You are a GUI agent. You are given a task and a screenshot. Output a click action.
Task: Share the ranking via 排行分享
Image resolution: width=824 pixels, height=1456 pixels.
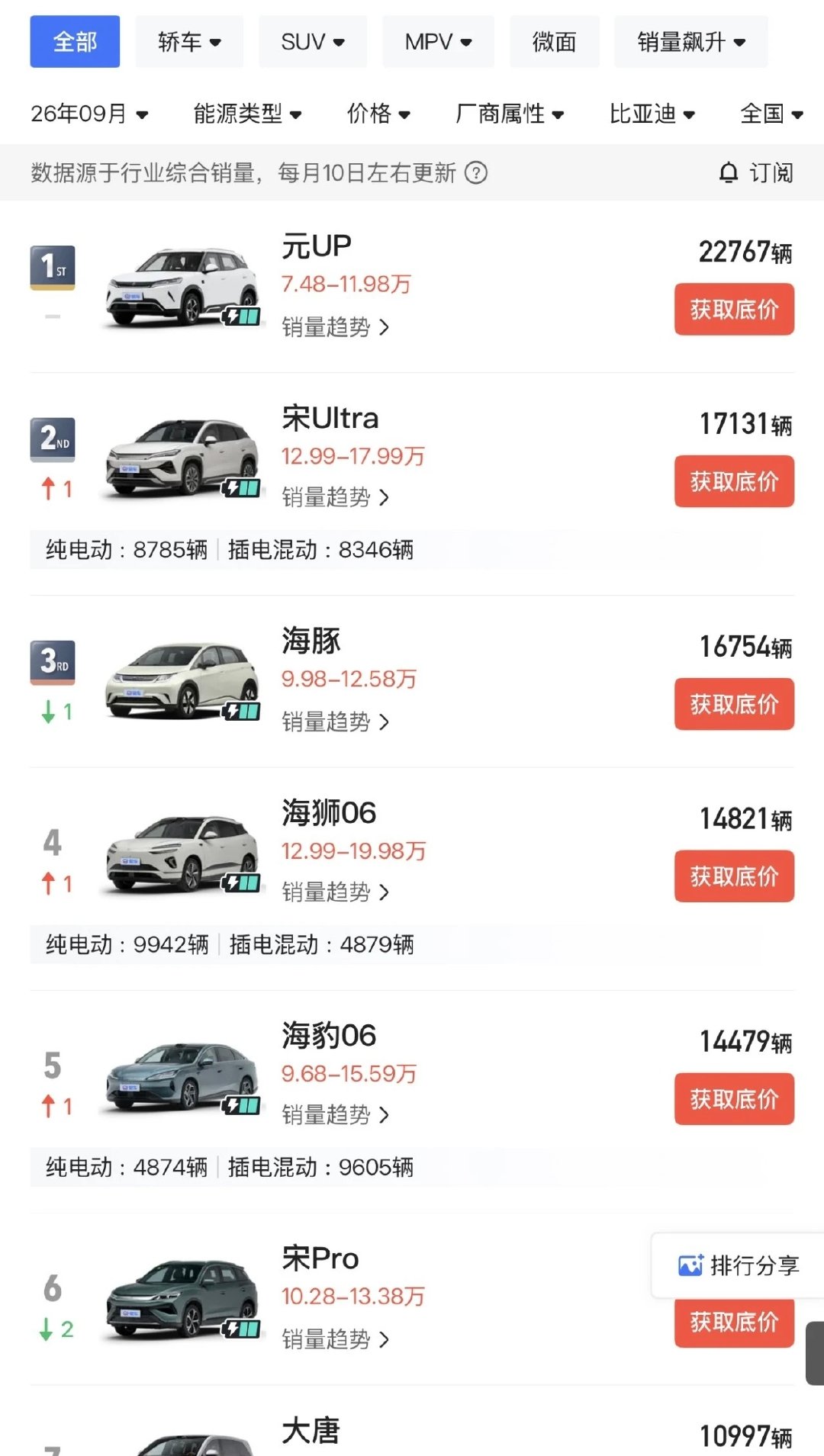point(738,1265)
